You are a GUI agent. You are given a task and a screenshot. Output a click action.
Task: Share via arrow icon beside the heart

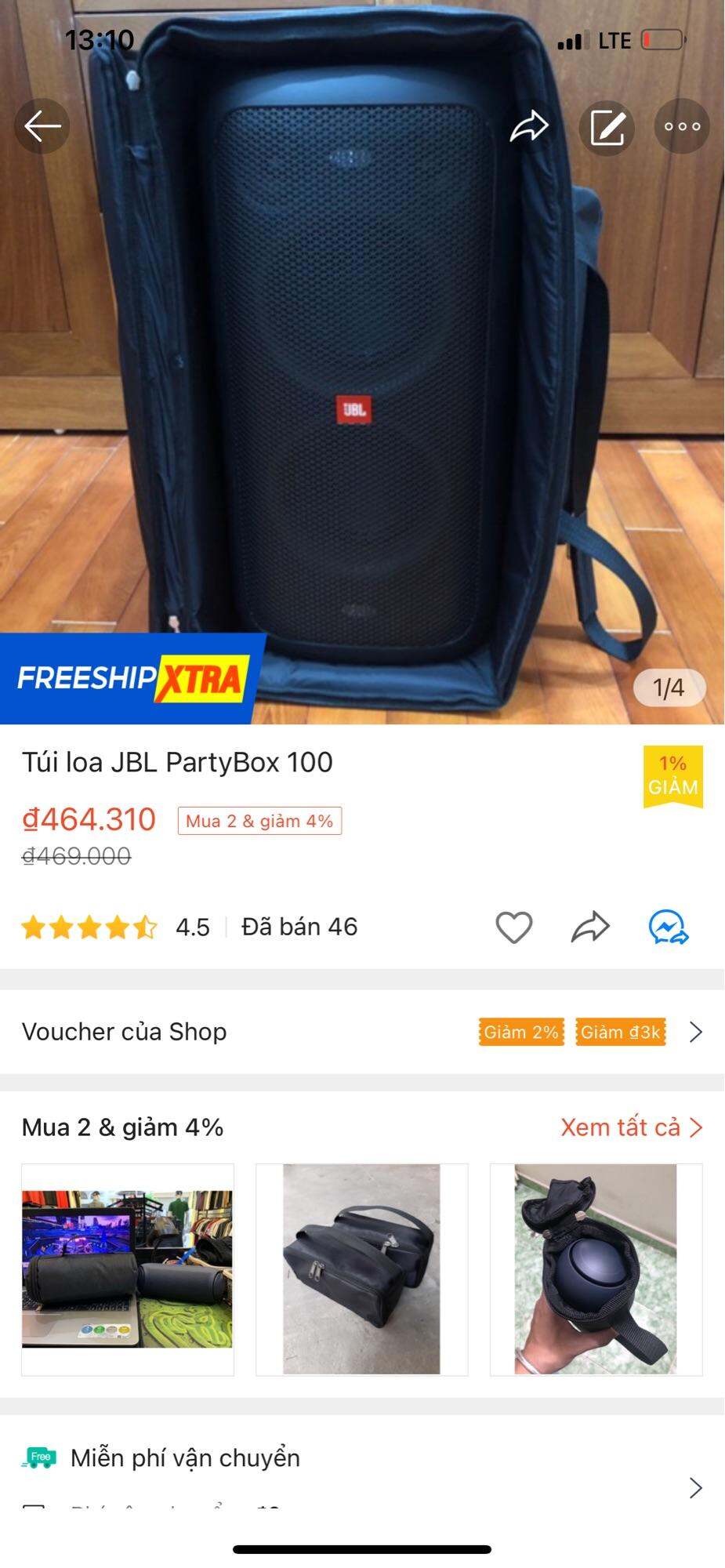point(590,927)
